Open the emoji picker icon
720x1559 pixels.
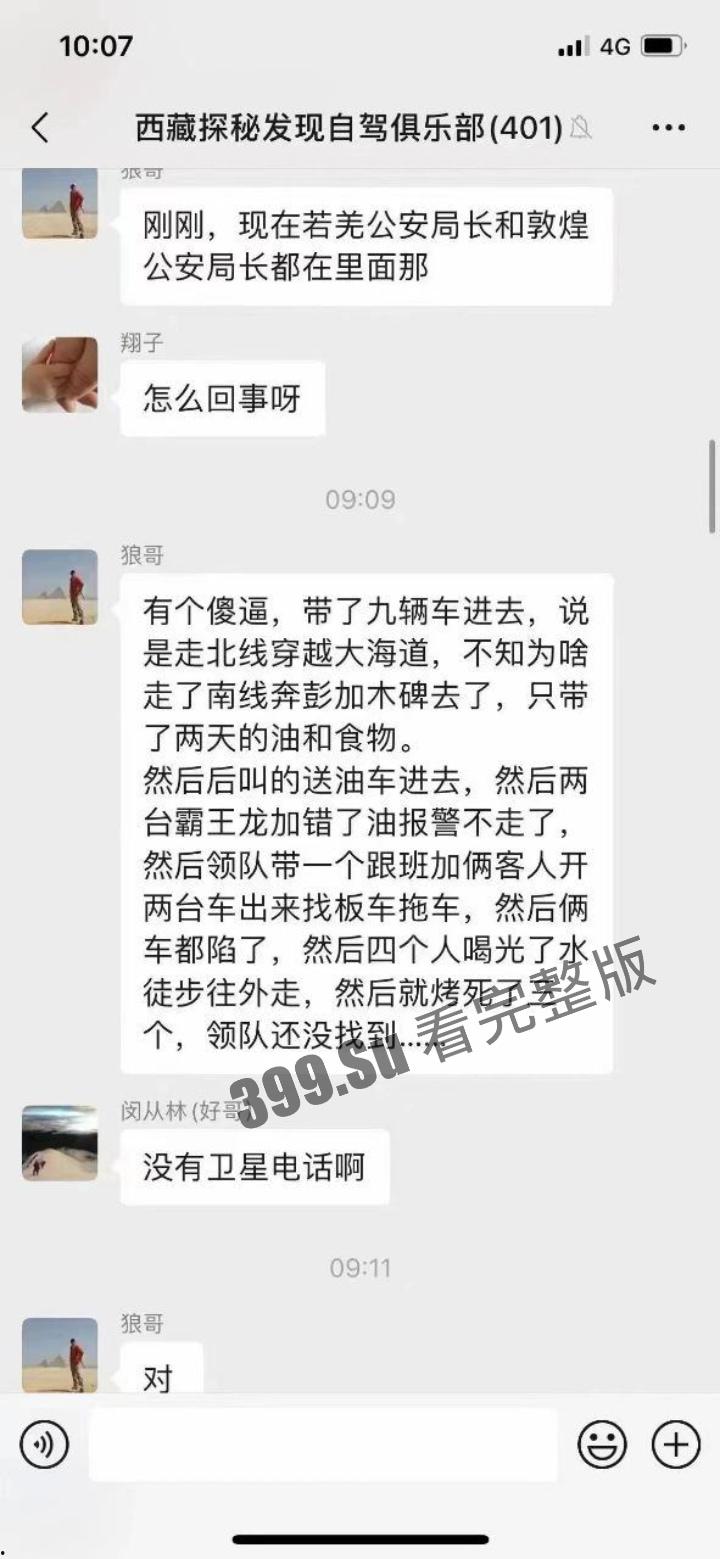pyautogui.click(x=601, y=1443)
